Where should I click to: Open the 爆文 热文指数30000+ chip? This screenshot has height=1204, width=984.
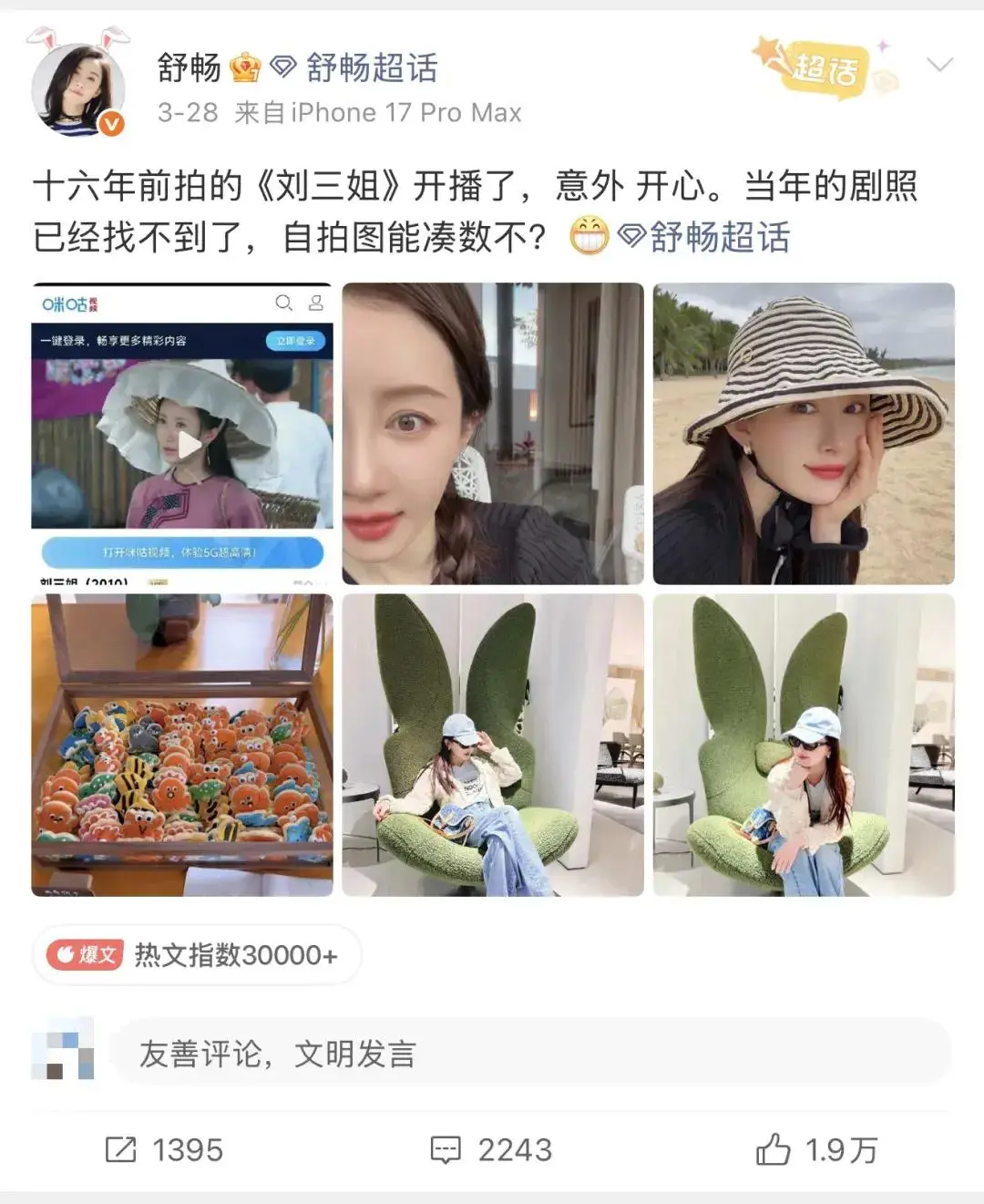(197, 954)
